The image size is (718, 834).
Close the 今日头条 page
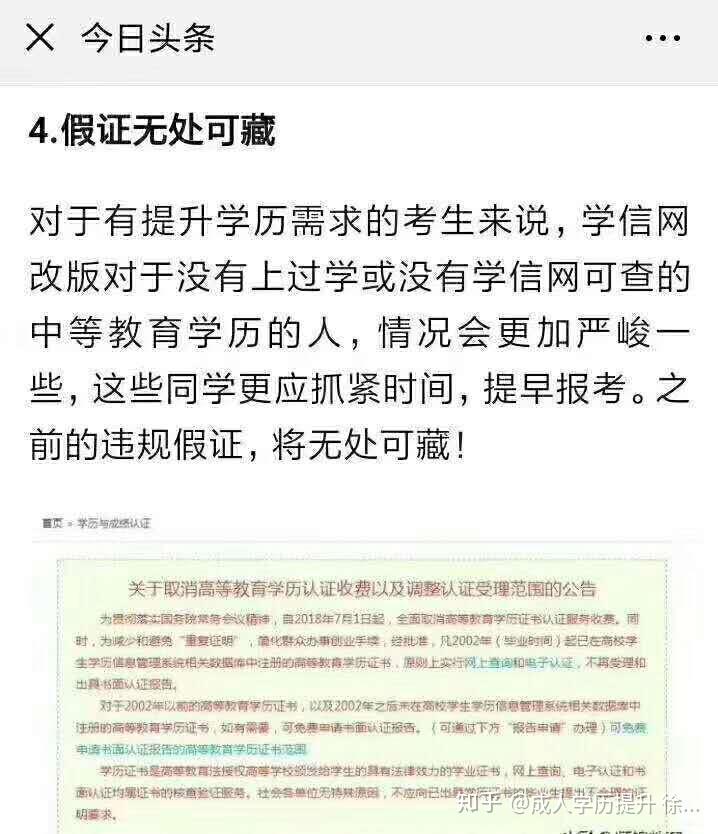40,38
